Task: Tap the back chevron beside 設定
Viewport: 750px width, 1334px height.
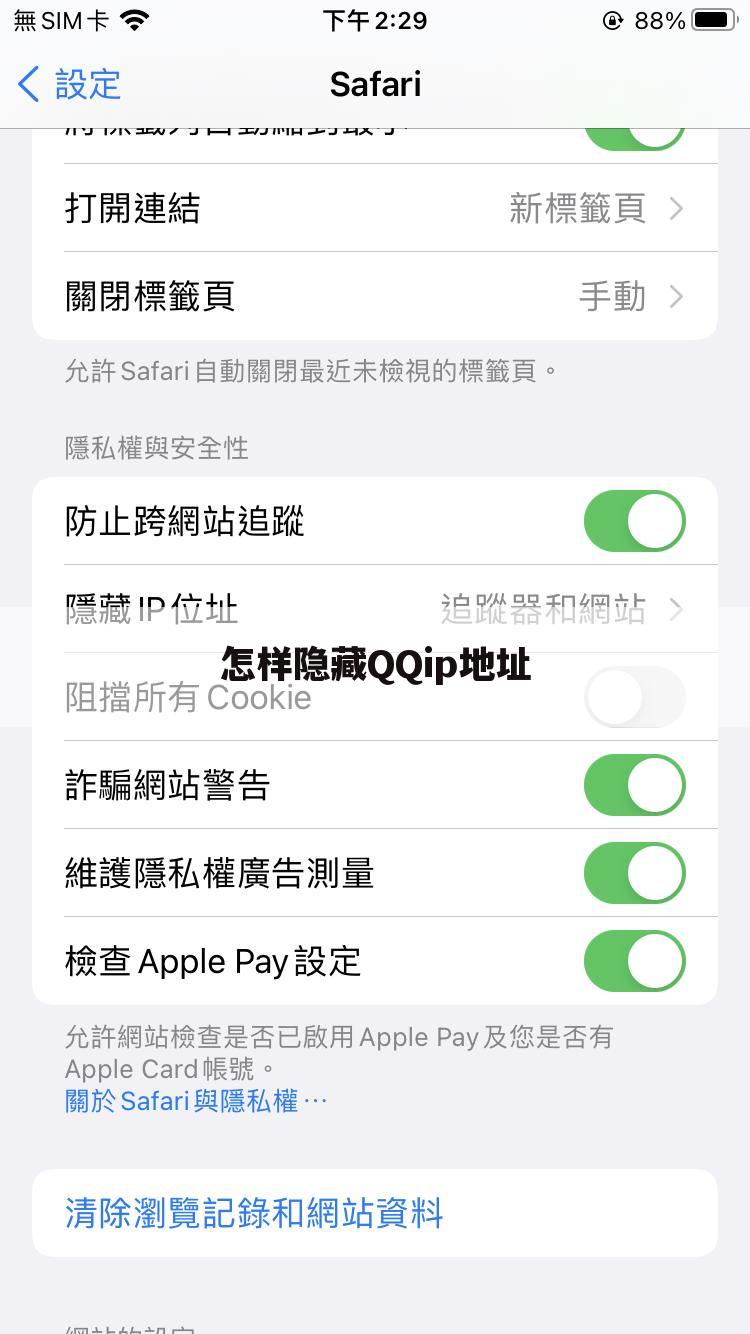Action: tap(27, 85)
